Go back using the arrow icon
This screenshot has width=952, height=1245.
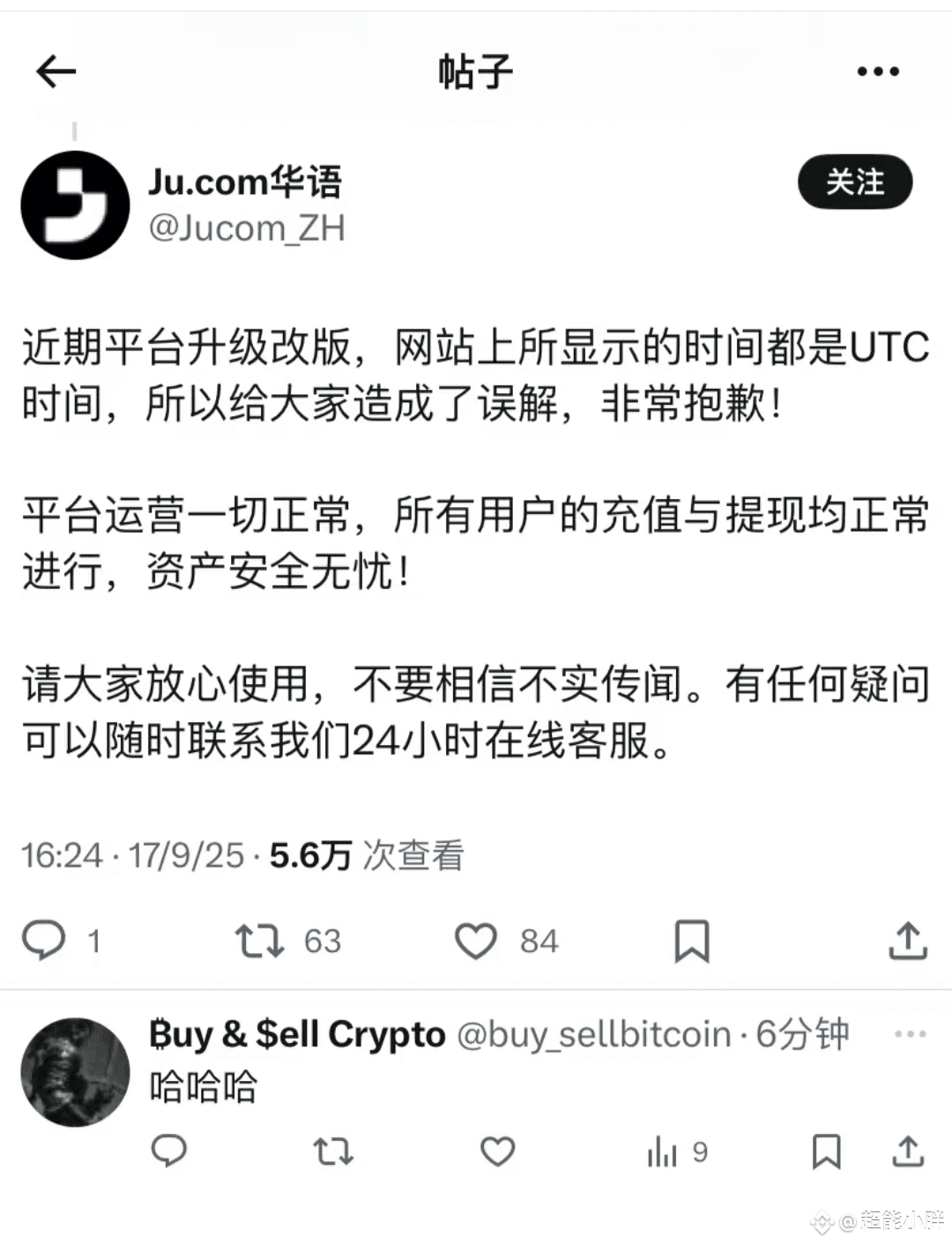56,71
